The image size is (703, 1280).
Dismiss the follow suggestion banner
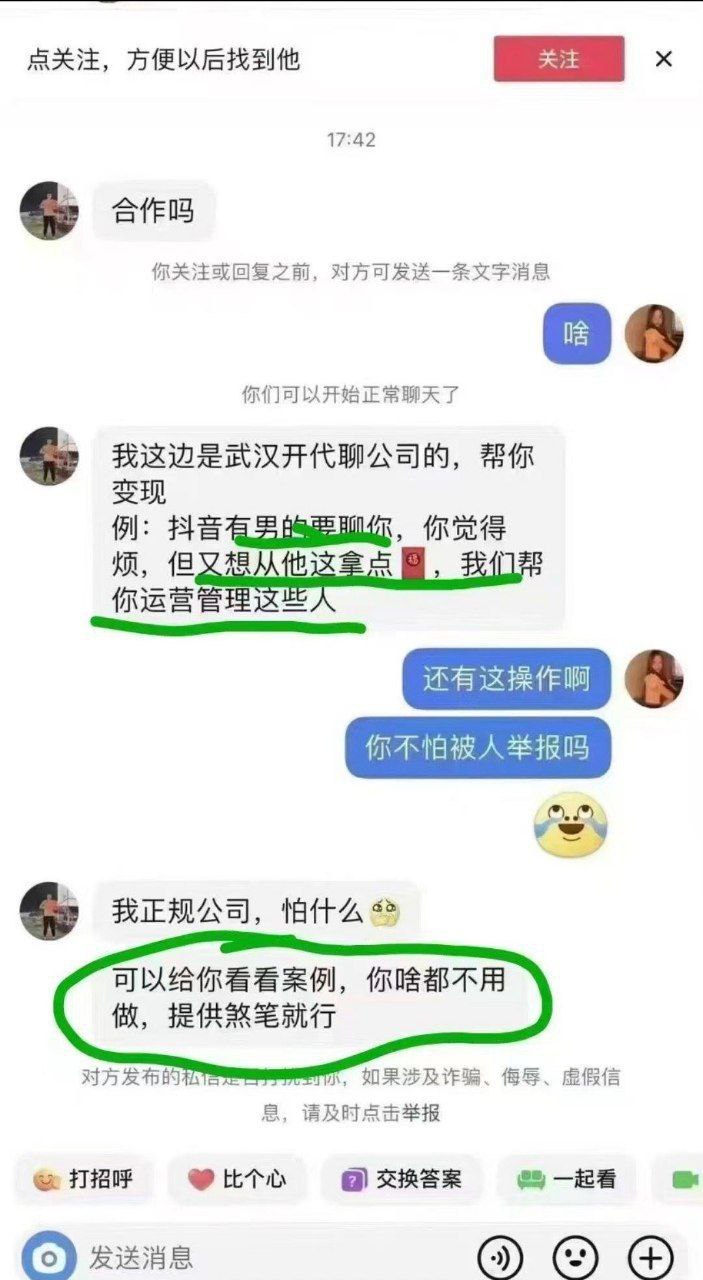[x=663, y=60]
